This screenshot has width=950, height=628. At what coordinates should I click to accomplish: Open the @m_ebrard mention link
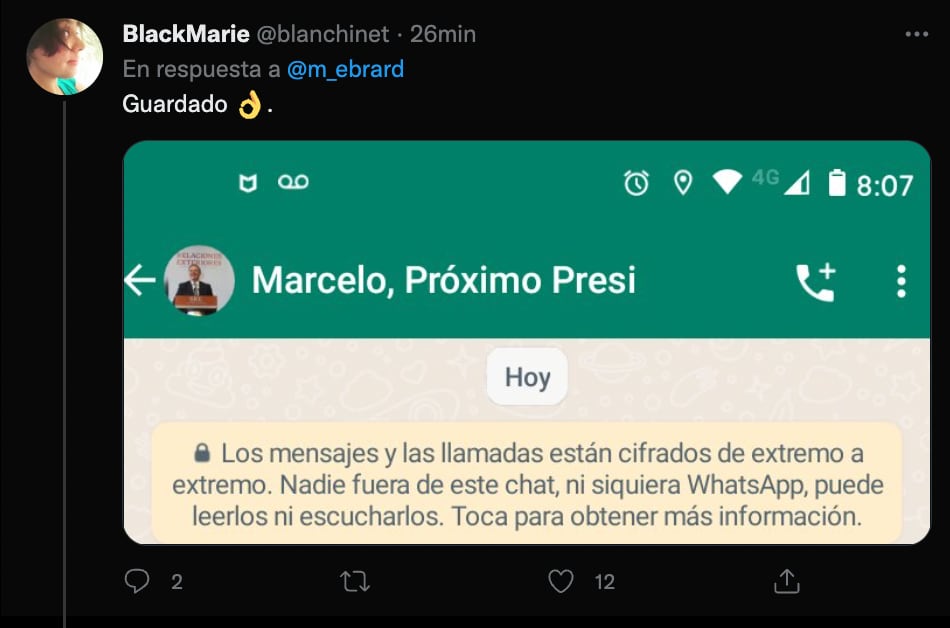tap(345, 70)
